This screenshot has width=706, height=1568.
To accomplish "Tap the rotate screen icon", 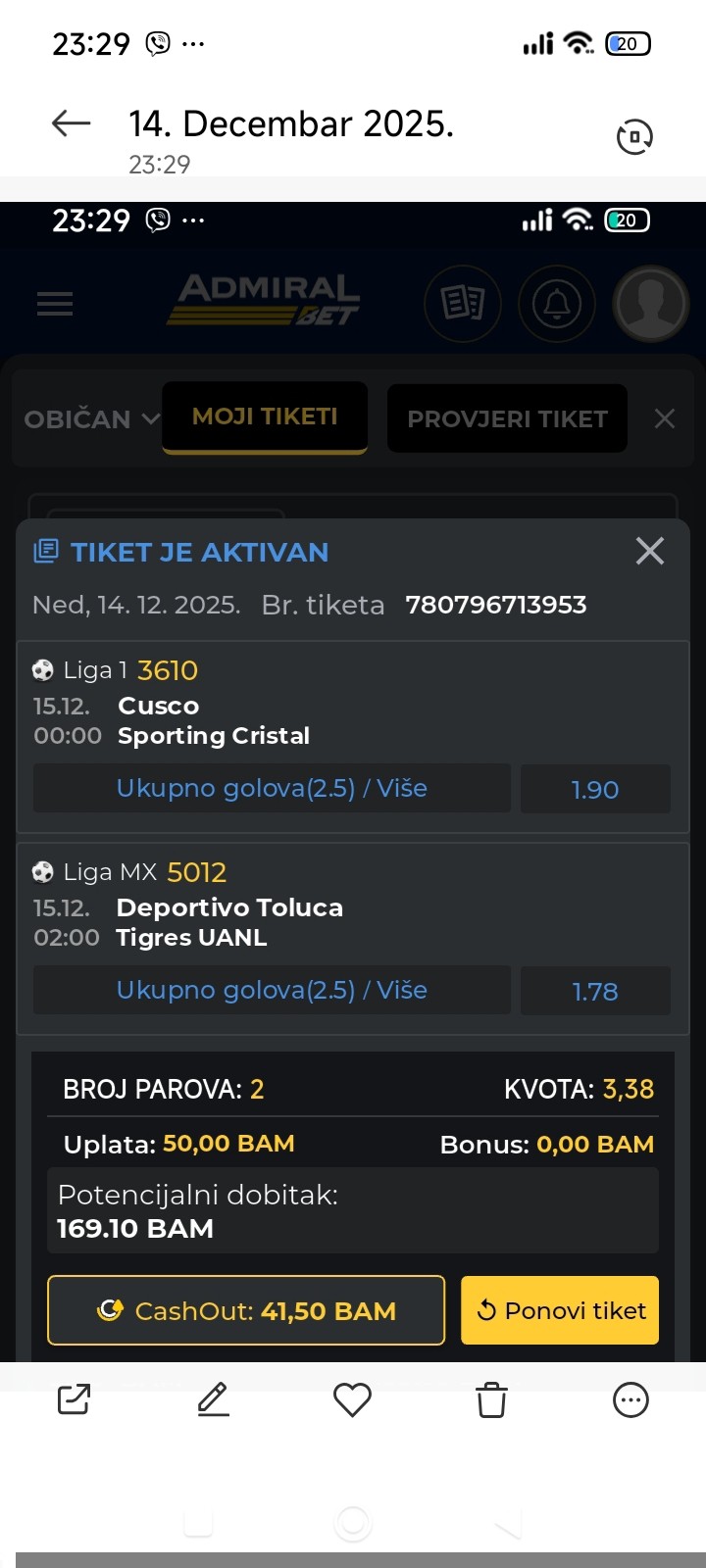I will tap(634, 136).
